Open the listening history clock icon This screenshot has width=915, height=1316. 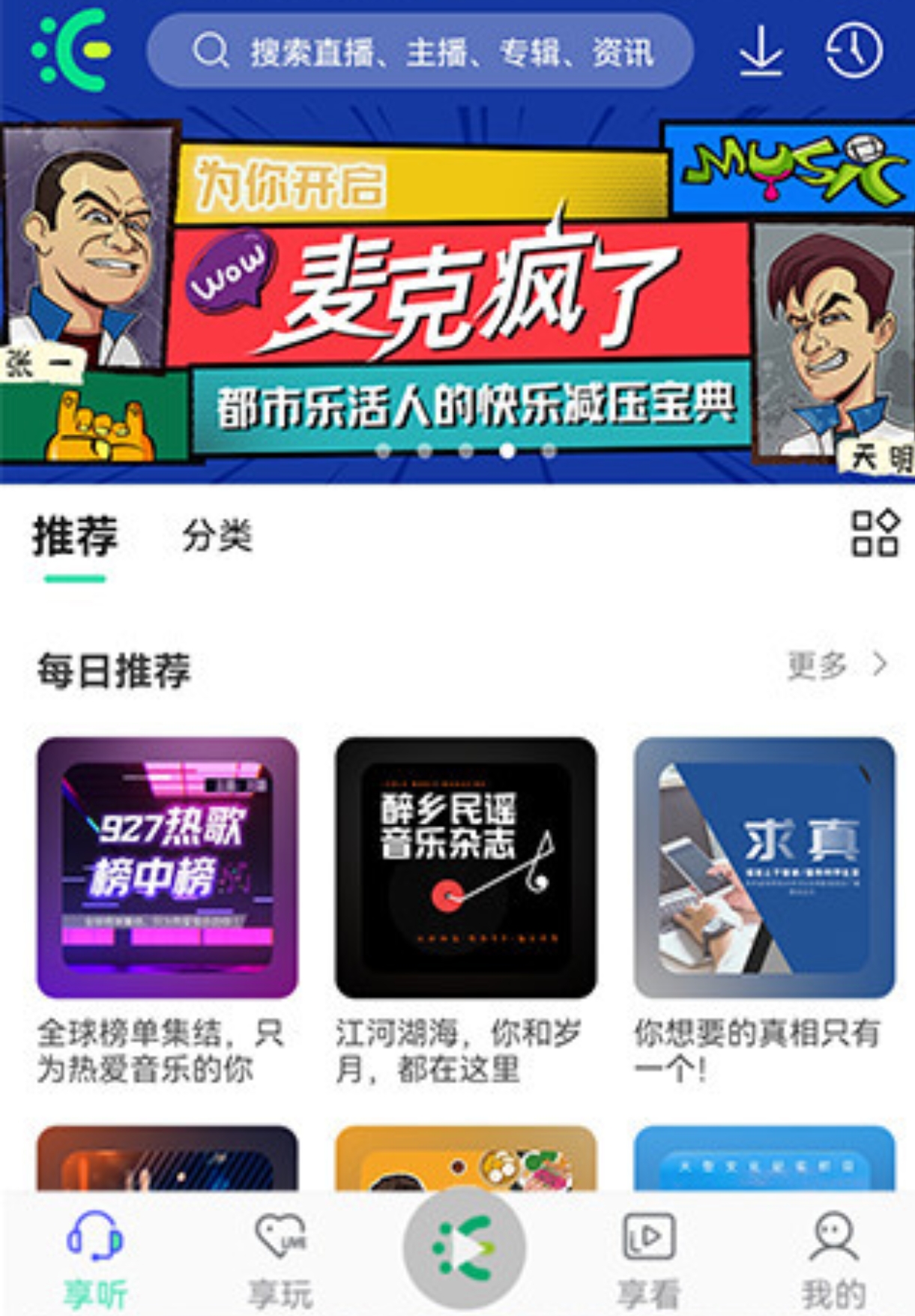(854, 51)
